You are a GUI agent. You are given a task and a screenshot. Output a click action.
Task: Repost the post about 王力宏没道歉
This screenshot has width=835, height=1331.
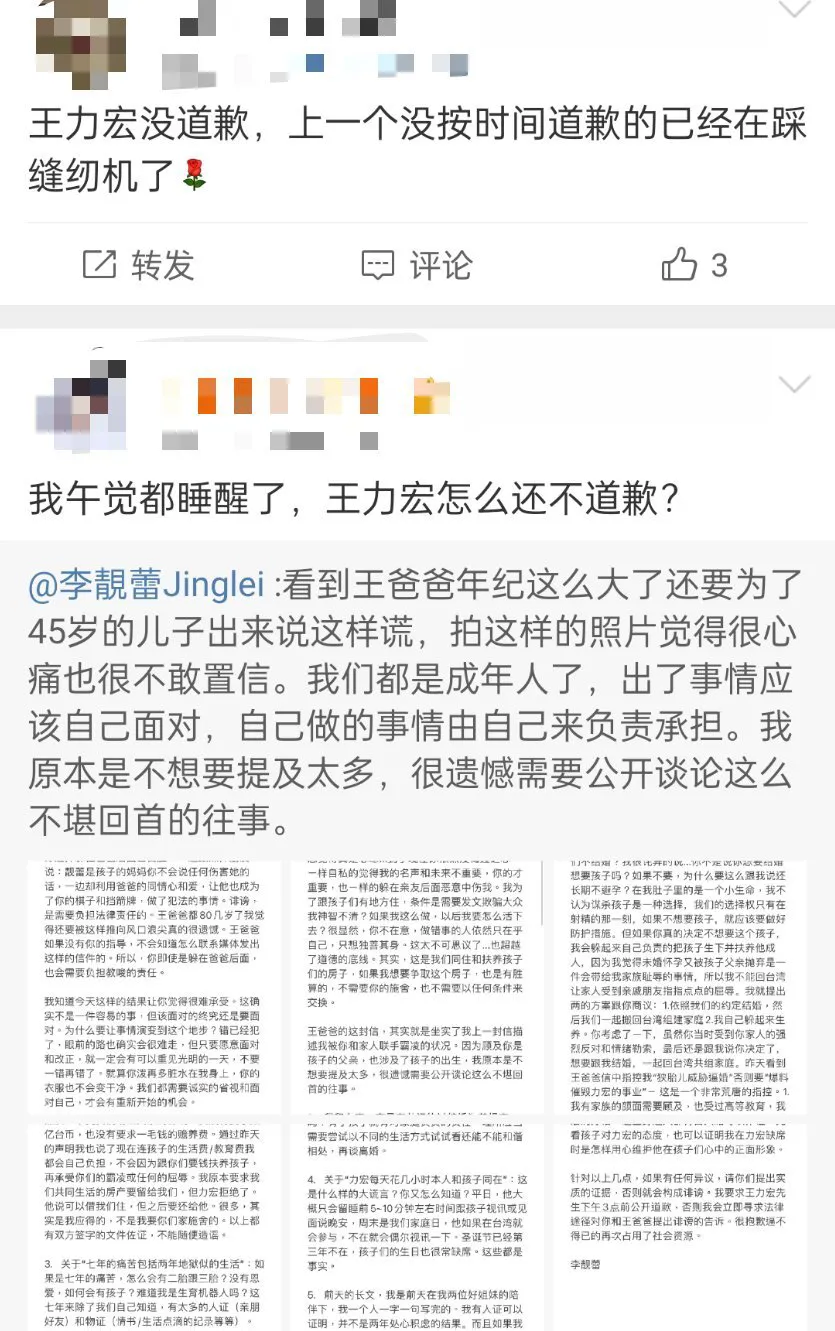(x=138, y=265)
